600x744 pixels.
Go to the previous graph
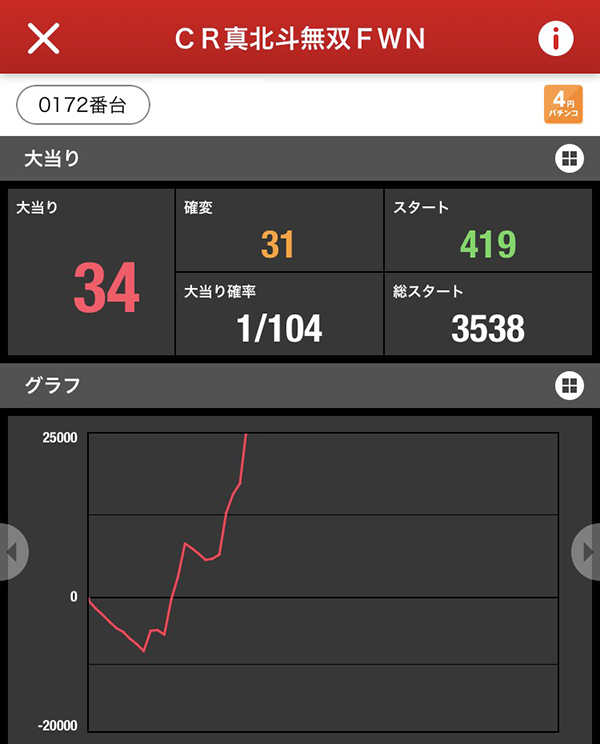pyautogui.click(x=12, y=551)
